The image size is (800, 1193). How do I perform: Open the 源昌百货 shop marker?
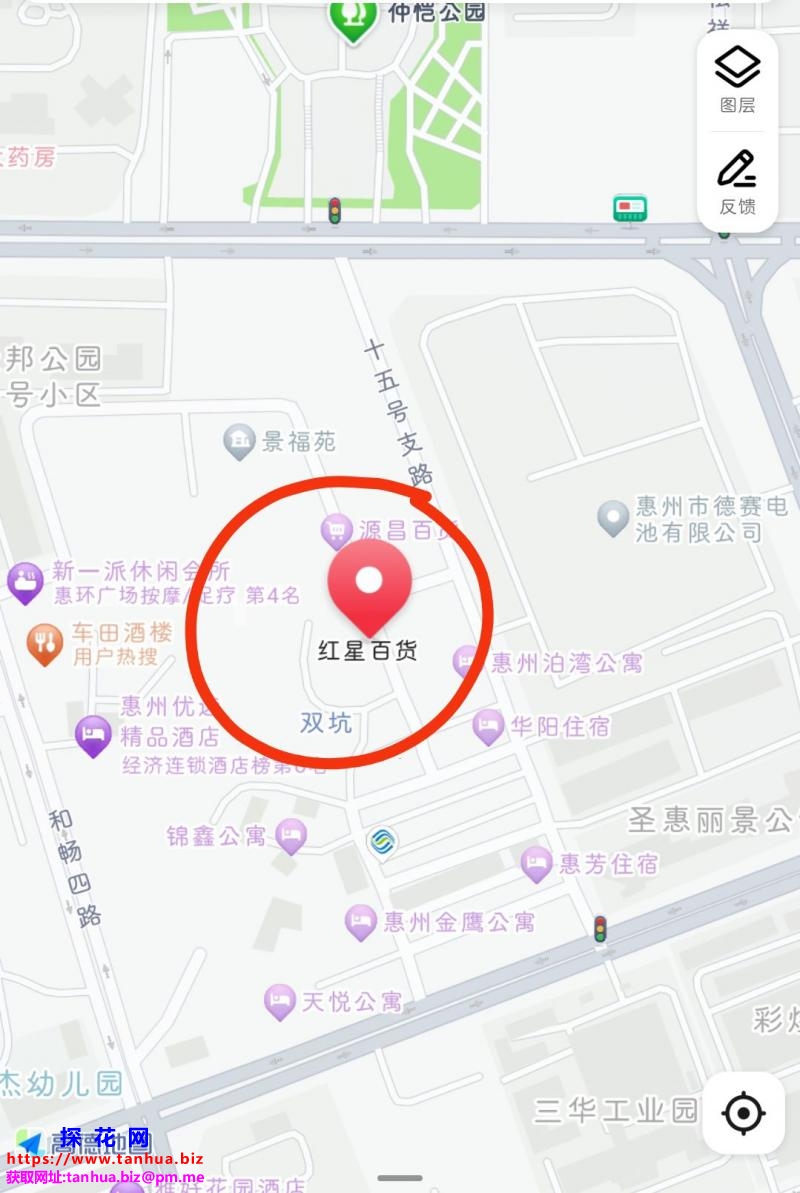(336, 530)
